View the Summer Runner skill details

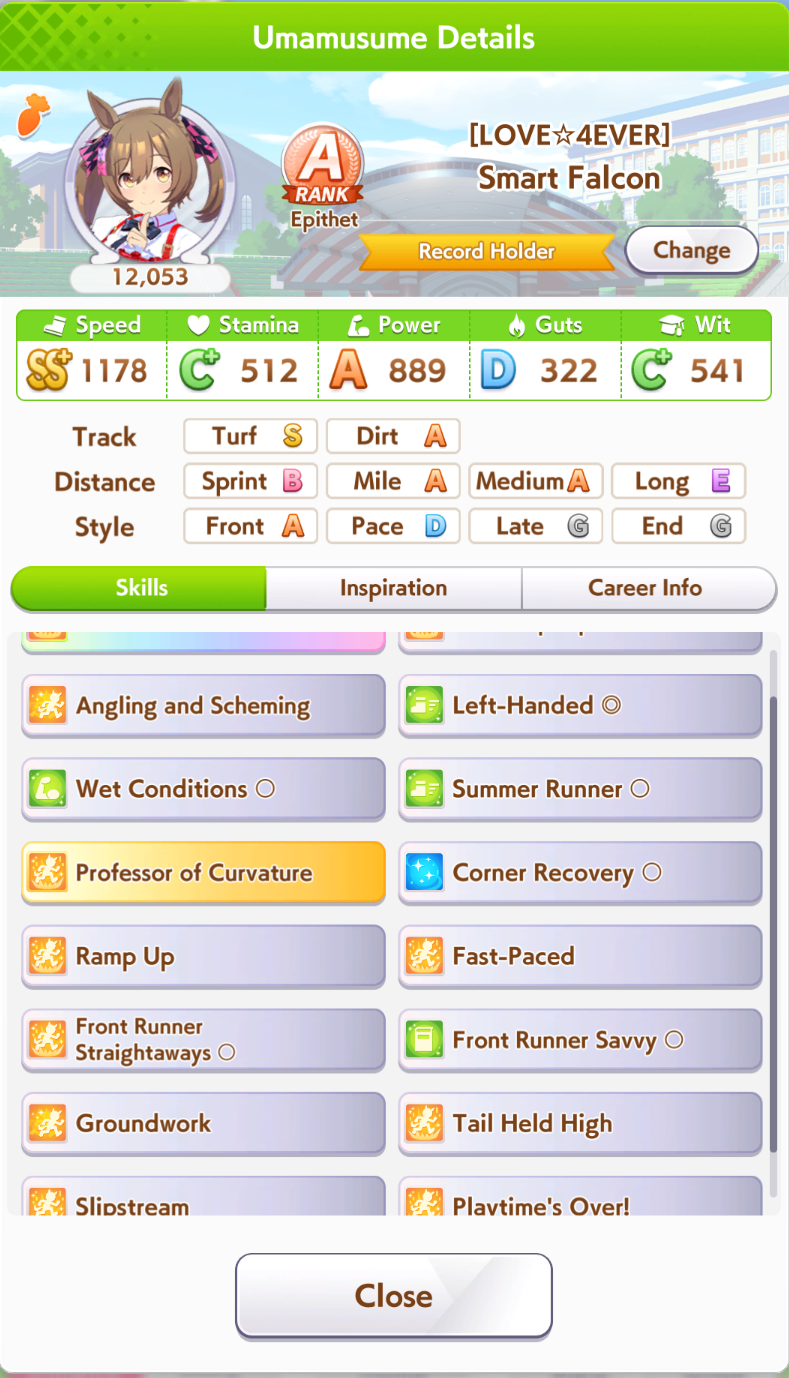coord(580,789)
